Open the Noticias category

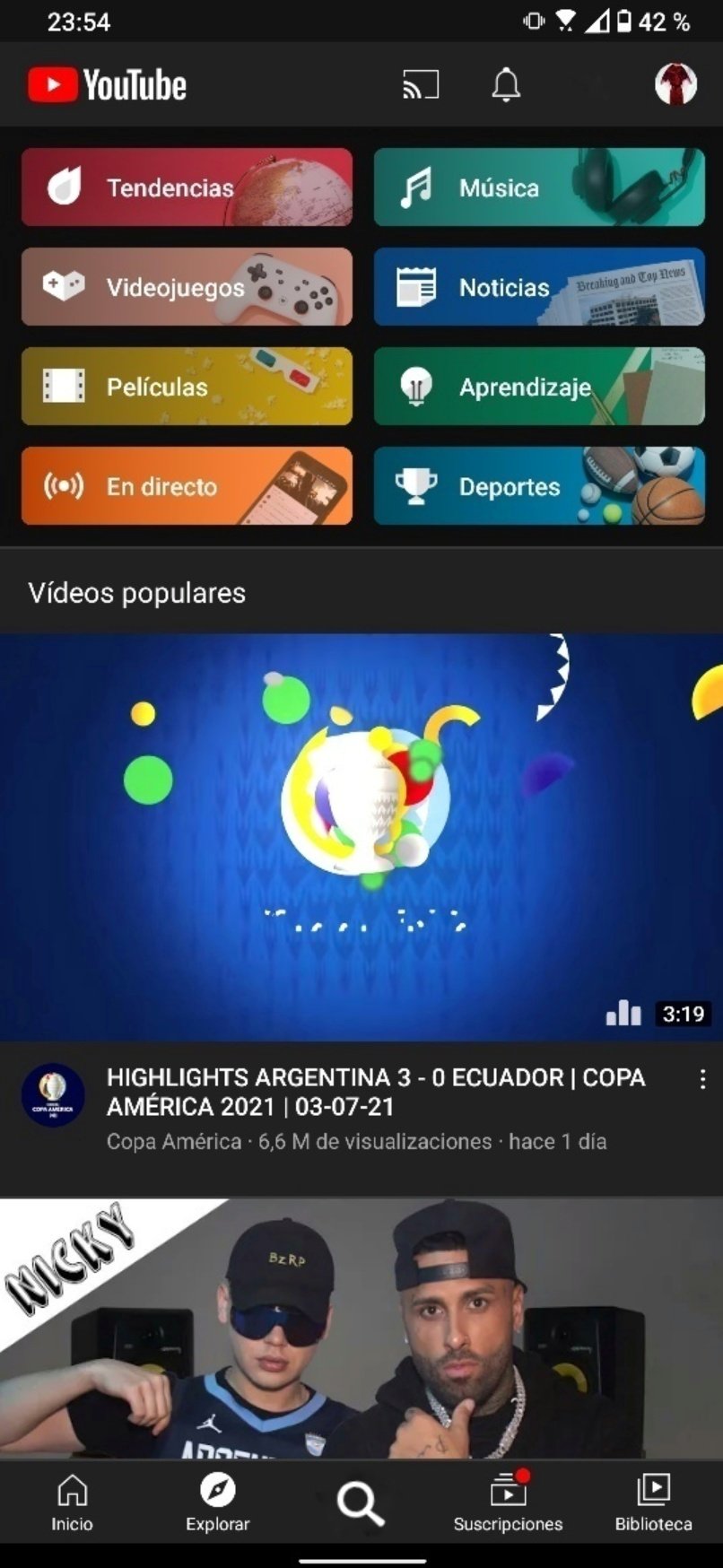[x=539, y=287]
